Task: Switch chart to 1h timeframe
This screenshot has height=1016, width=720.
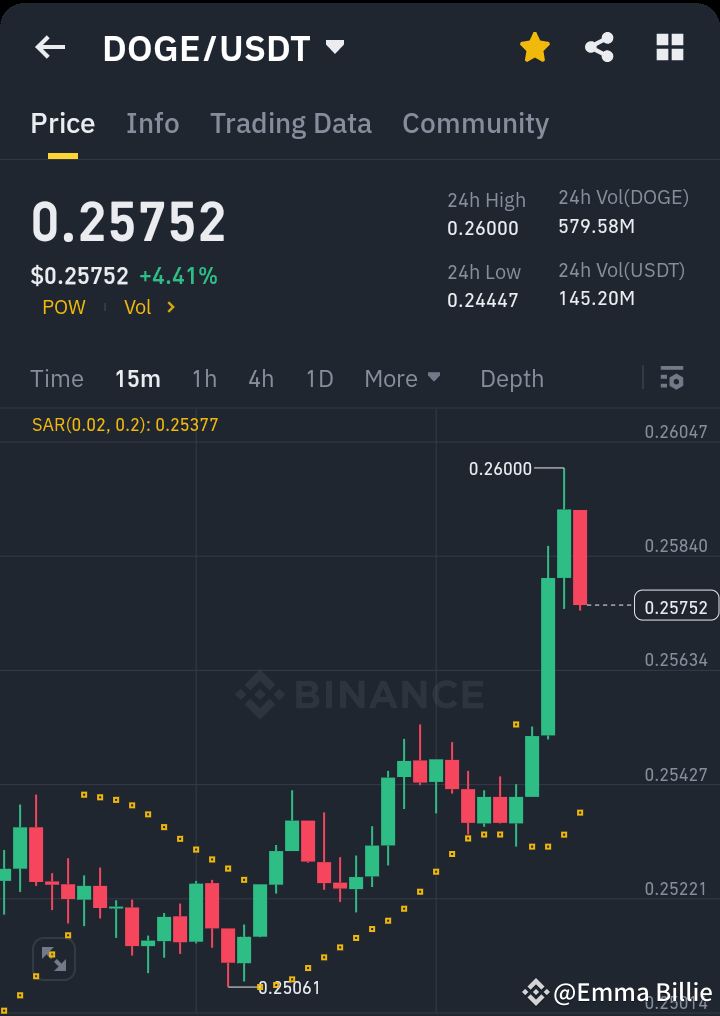Action: pos(204,378)
